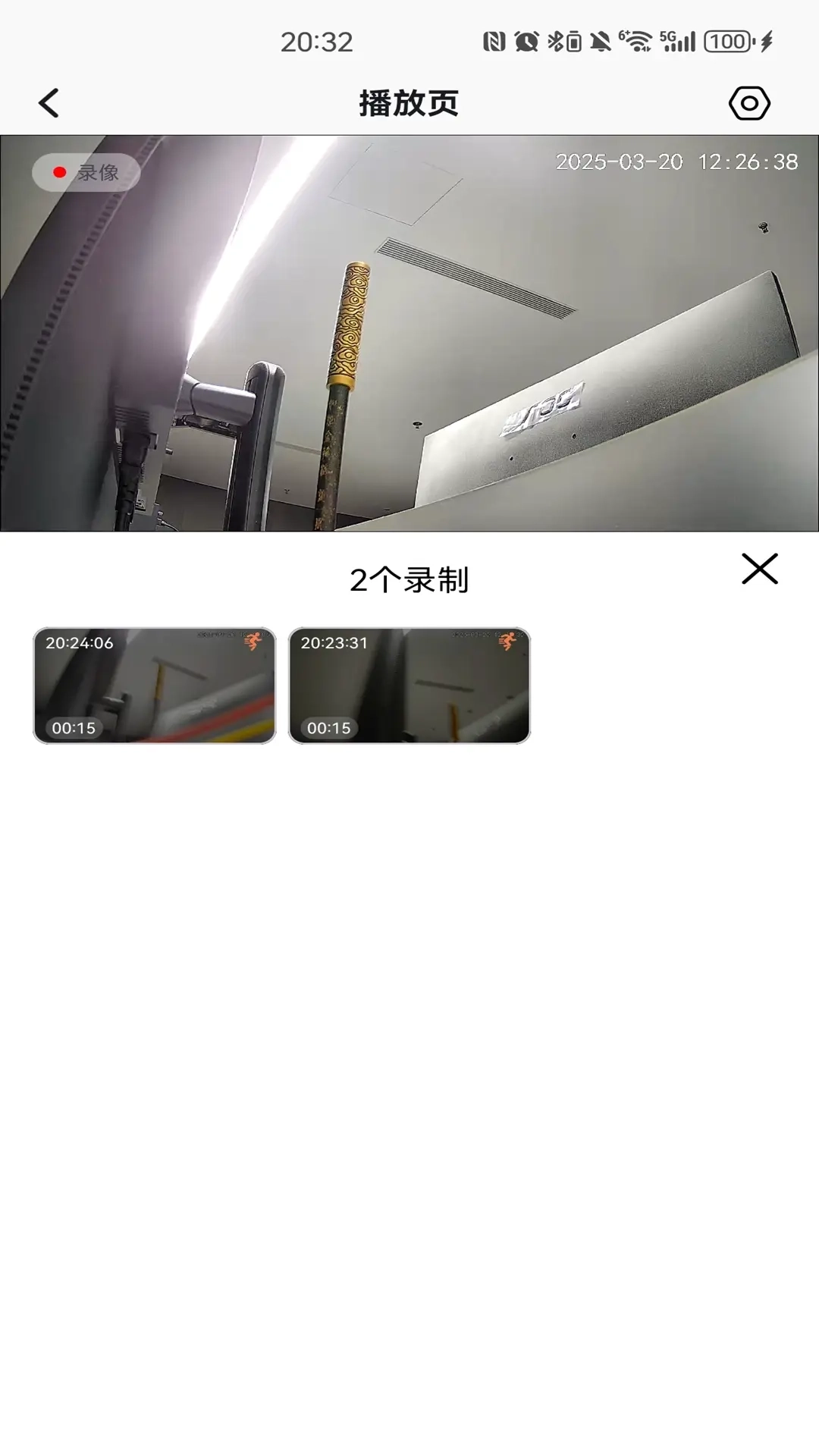Image resolution: width=819 pixels, height=1456 pixels.
Task: Play the 20:24:06 recording thumbnail
Action: point(155,685)
